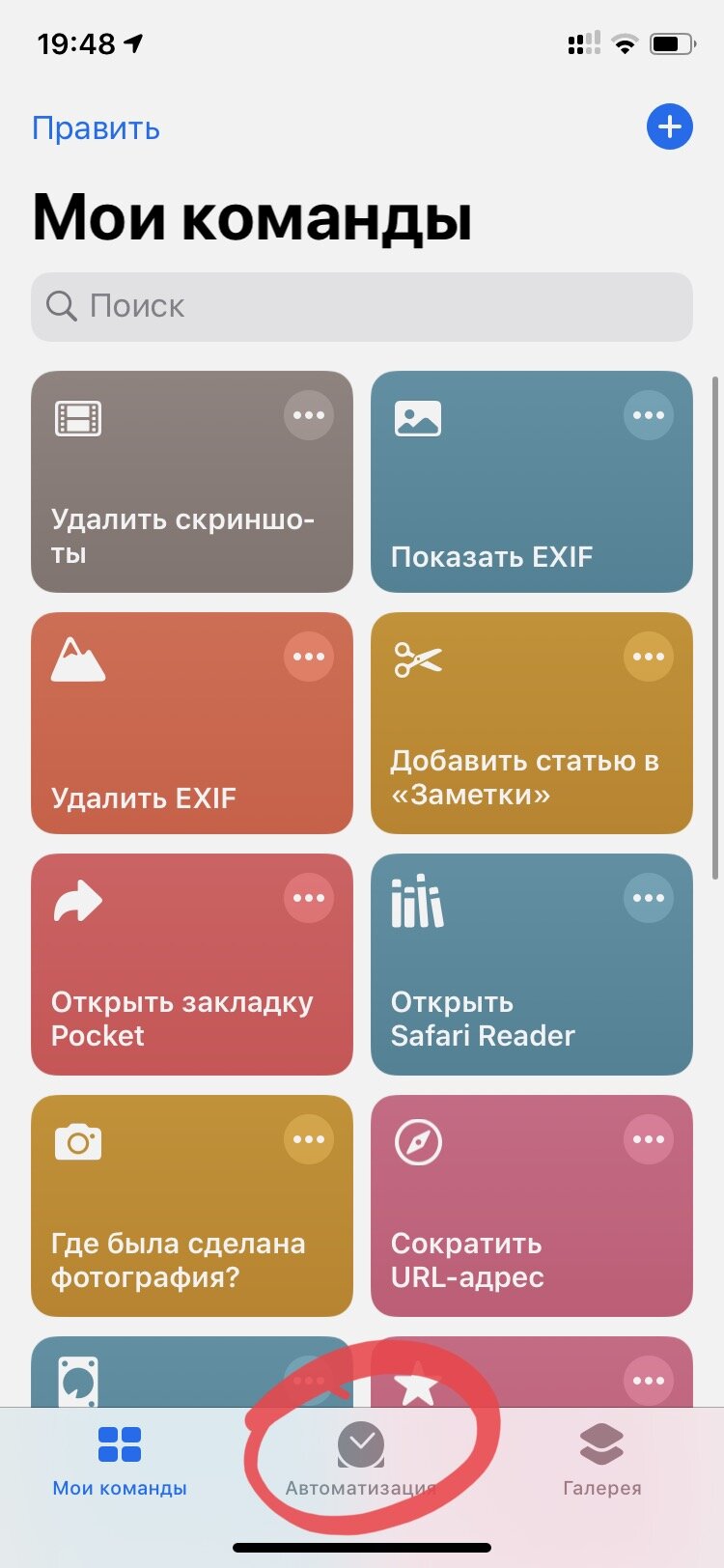Open the three-dot menu on Открыть закладку Pocket

coord(309,898)
